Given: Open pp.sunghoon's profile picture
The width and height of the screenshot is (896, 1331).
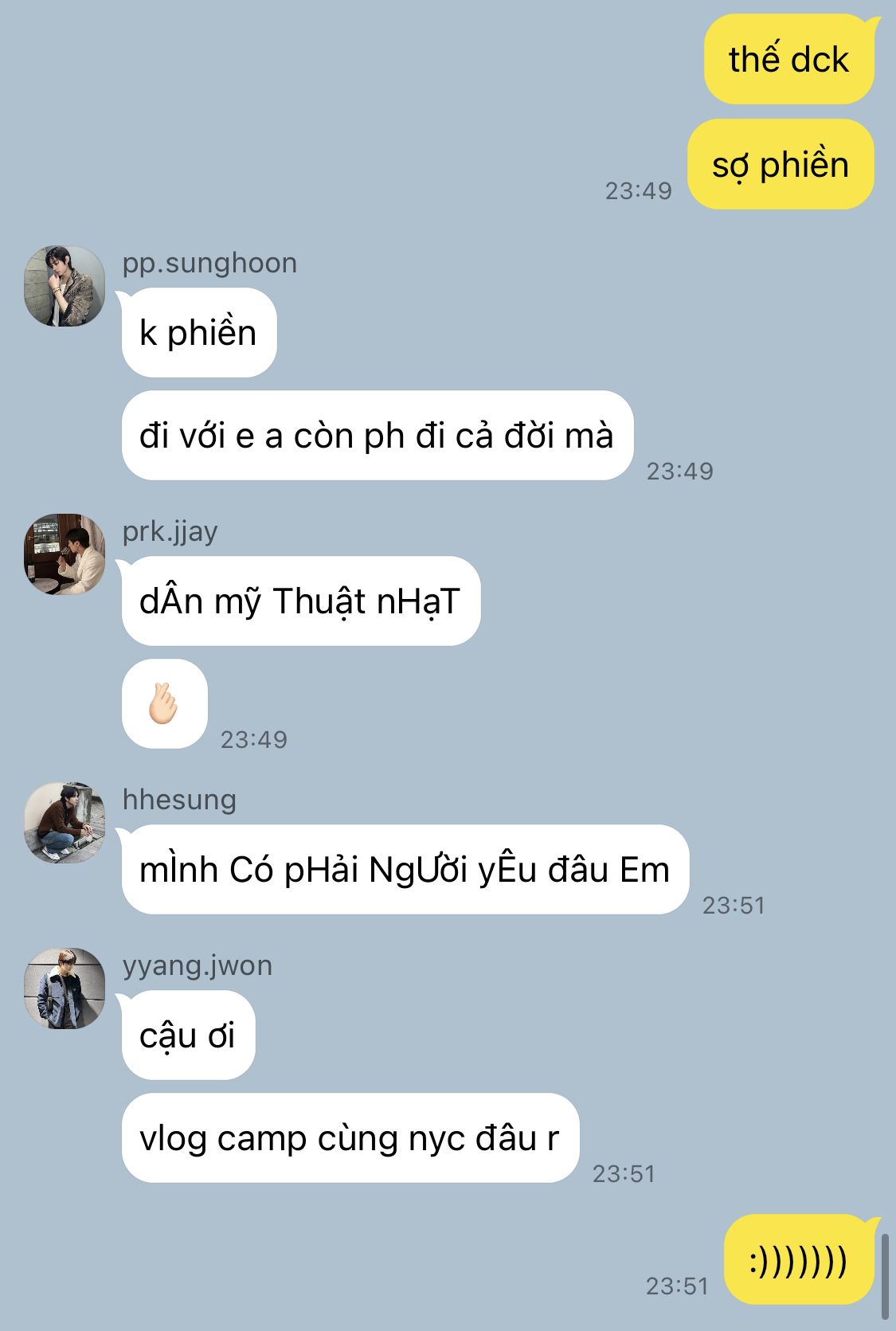Looking at the screenshot, I should pyautogui.click(x=65, y=286).
